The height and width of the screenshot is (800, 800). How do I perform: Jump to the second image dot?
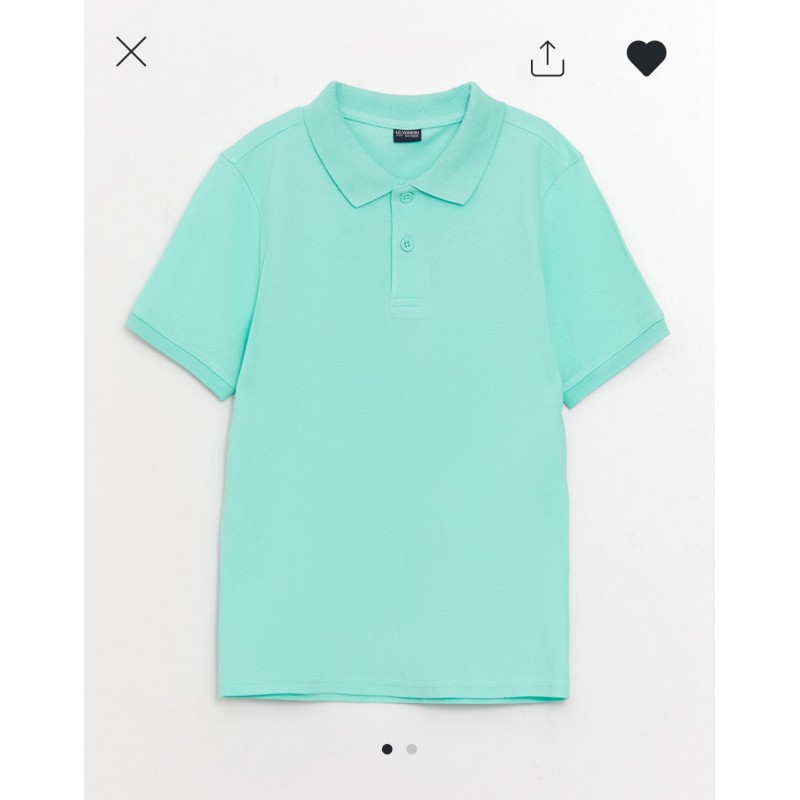(x=412, y=749)
